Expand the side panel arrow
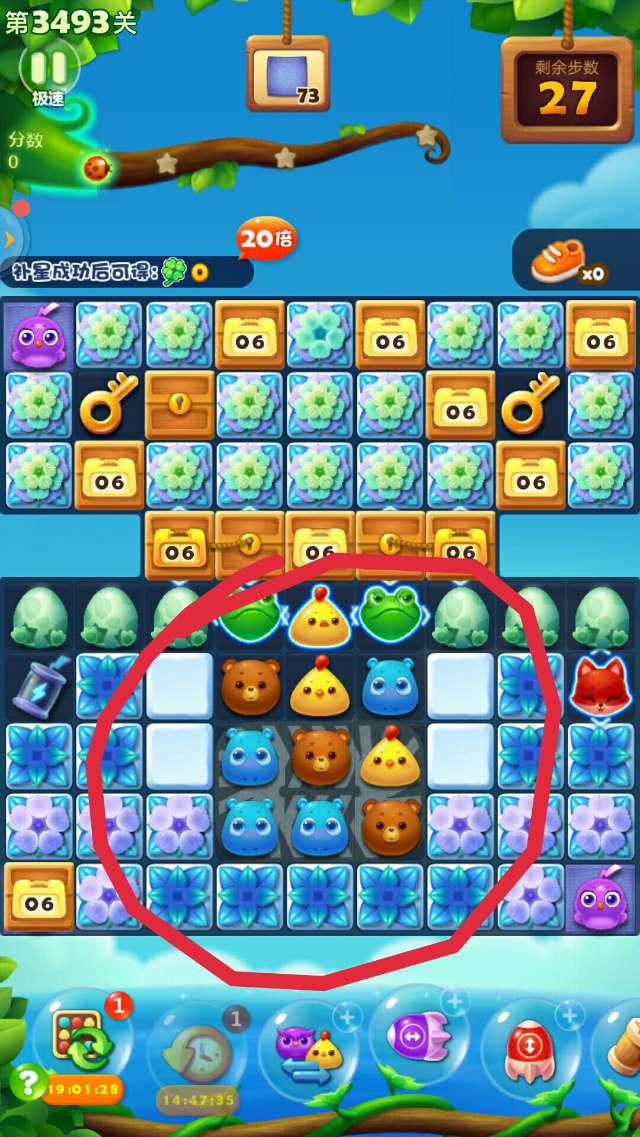The image size is (640, 1137). pos(10,238)
